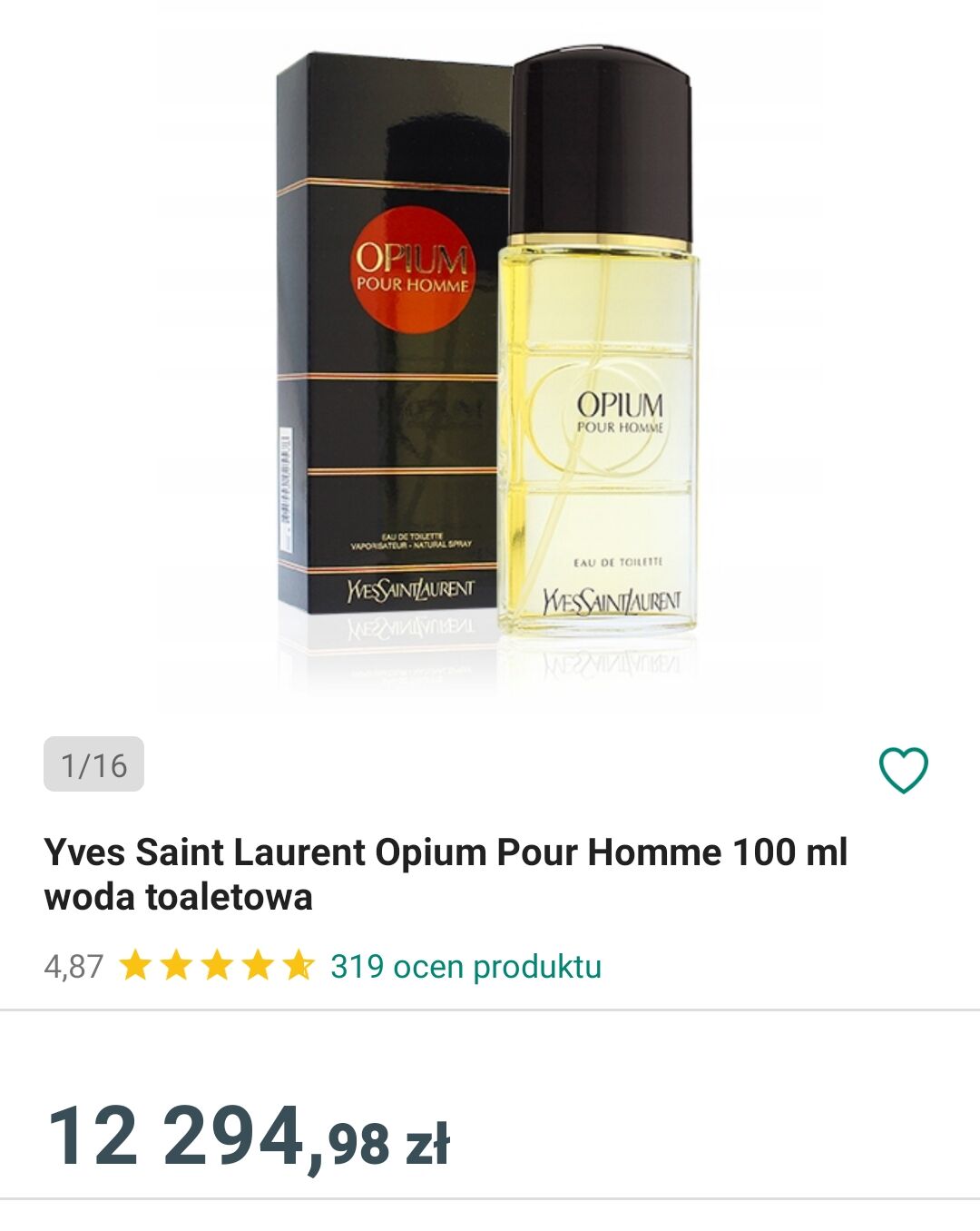Open the 319 ocen produktu reviews link

coord(465,966)
